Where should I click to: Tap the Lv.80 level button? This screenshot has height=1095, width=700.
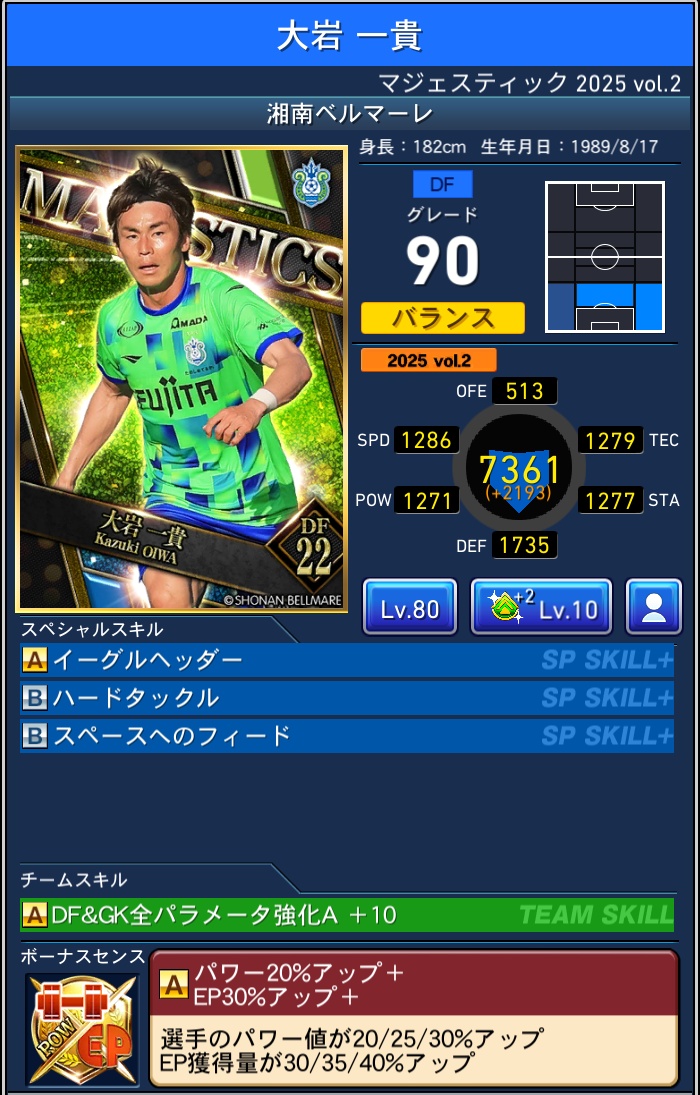[410, 607]
